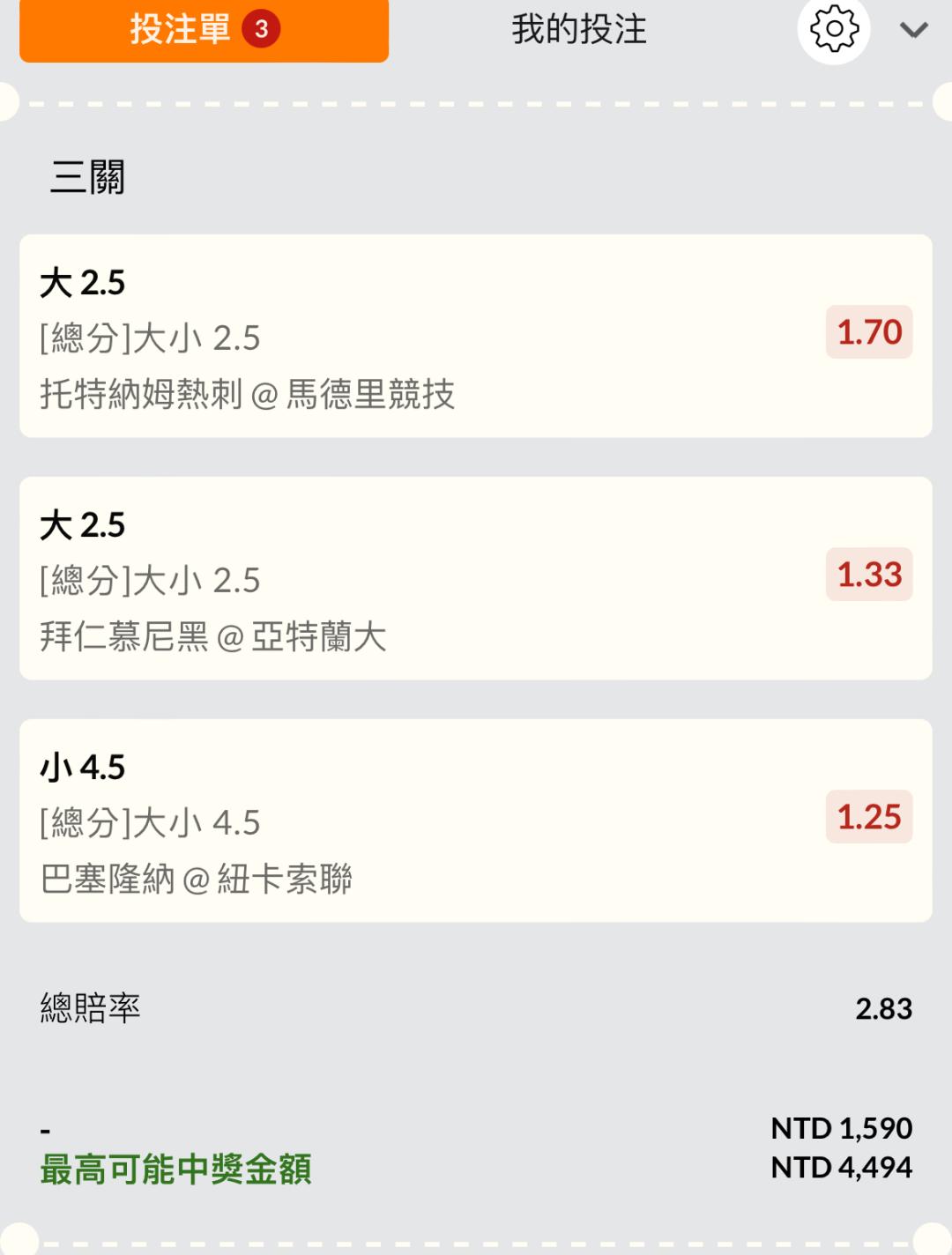Open the 托特納姆熱刺 @ 馬德里競技 bet card
952x1255 pixels.
coord(475,336)
